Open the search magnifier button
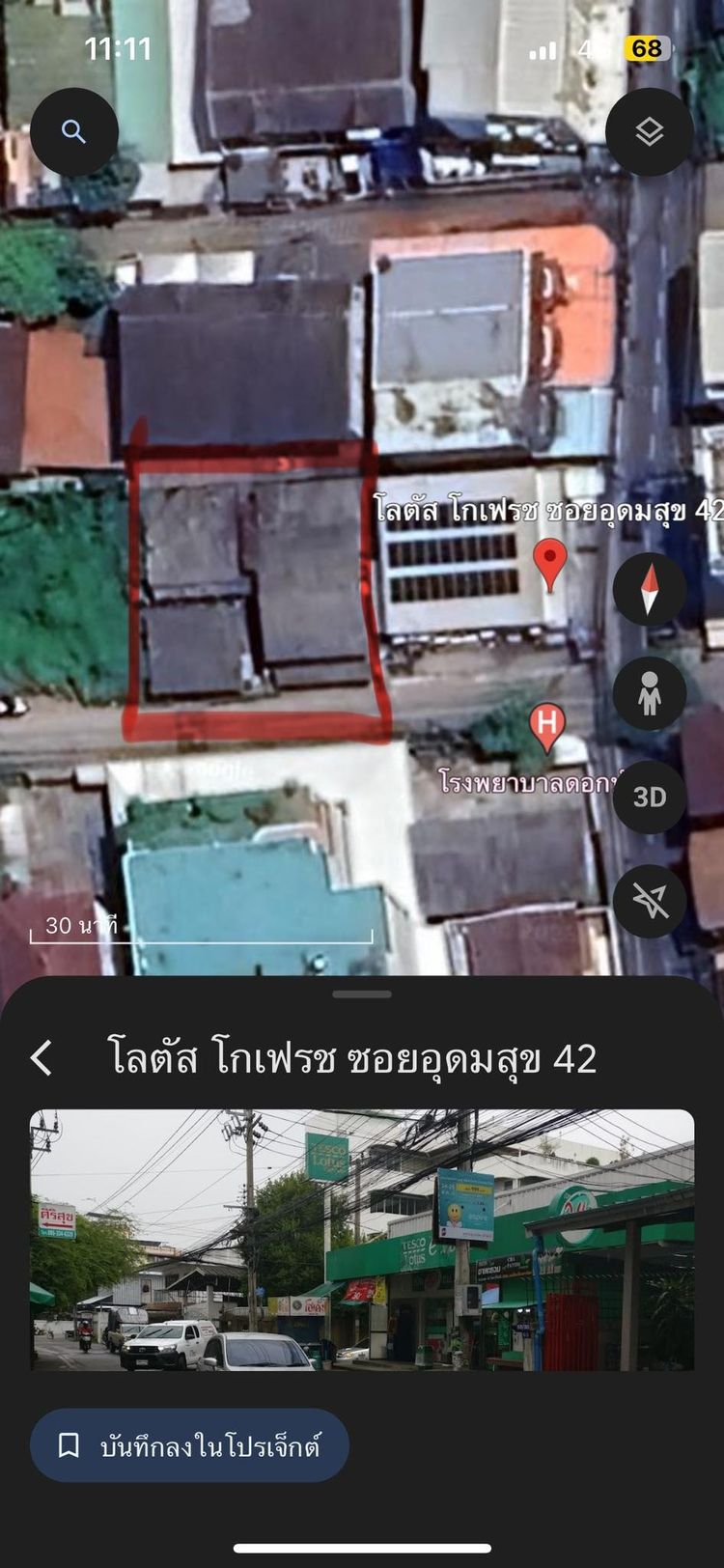This screenshot has height=1568, width=724. 74,132
